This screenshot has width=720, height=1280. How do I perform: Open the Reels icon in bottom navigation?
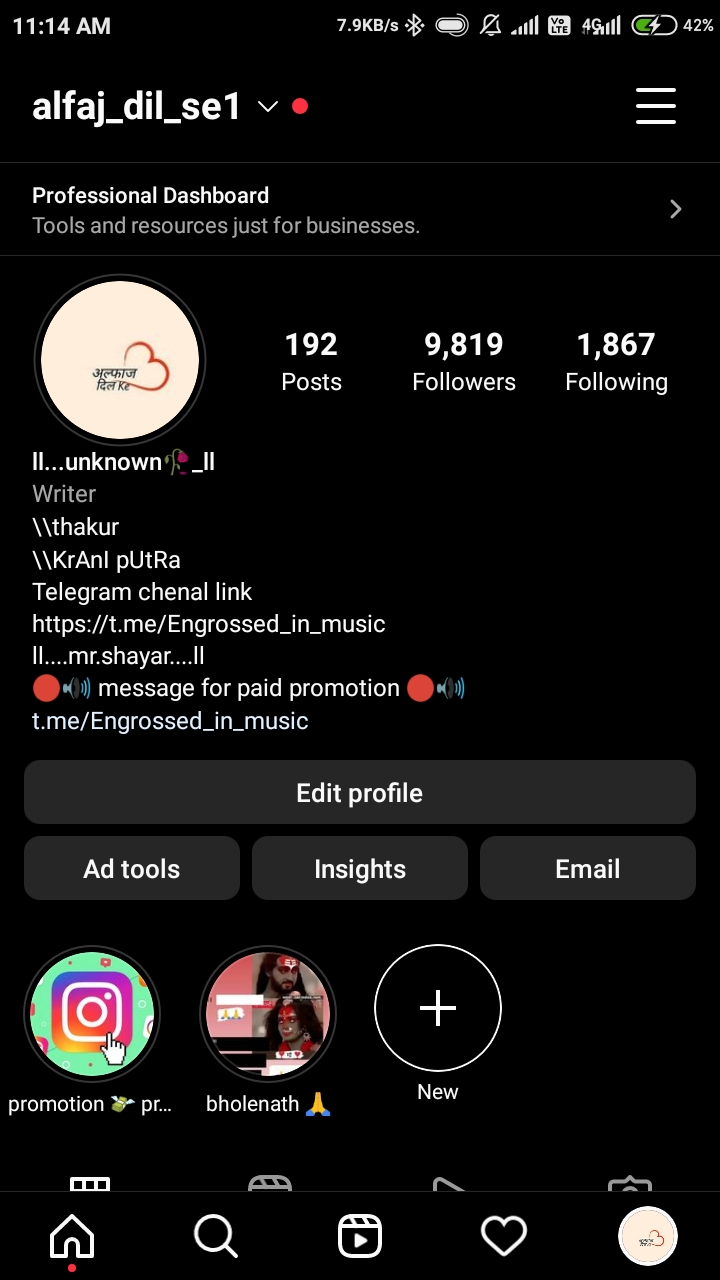pos(360,1236)
